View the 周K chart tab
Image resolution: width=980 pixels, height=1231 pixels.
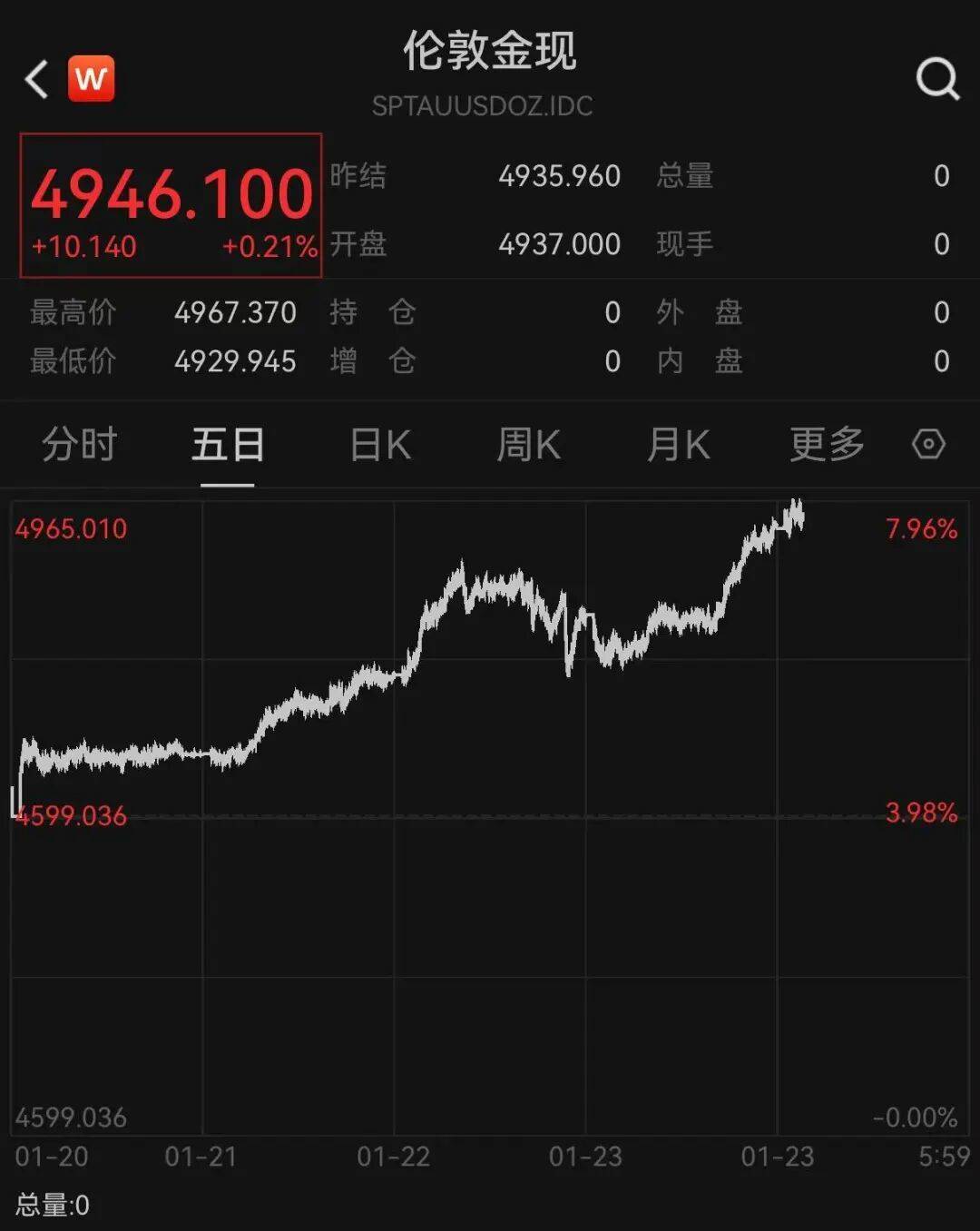pos(529,445)
